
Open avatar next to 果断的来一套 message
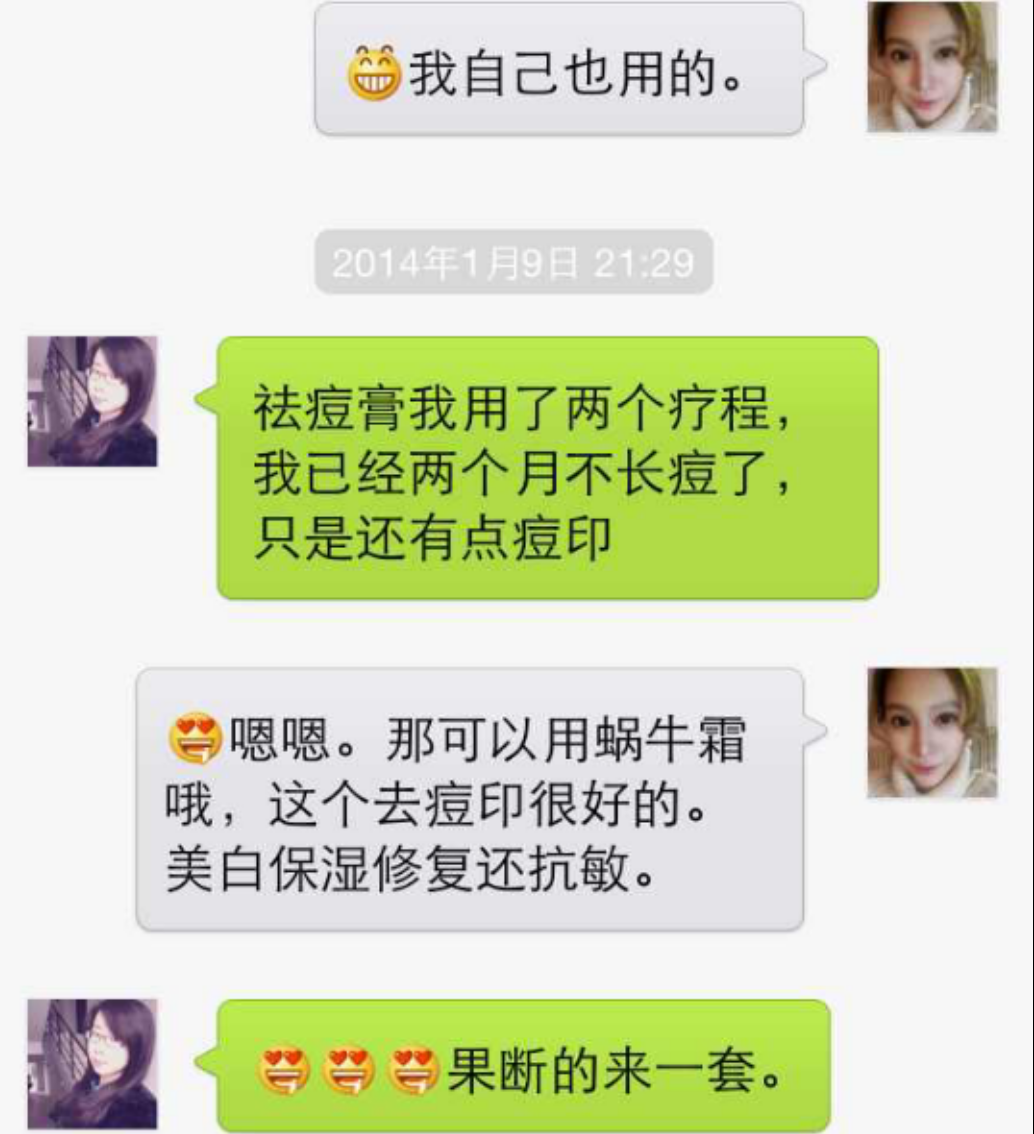click(92, 1064)
